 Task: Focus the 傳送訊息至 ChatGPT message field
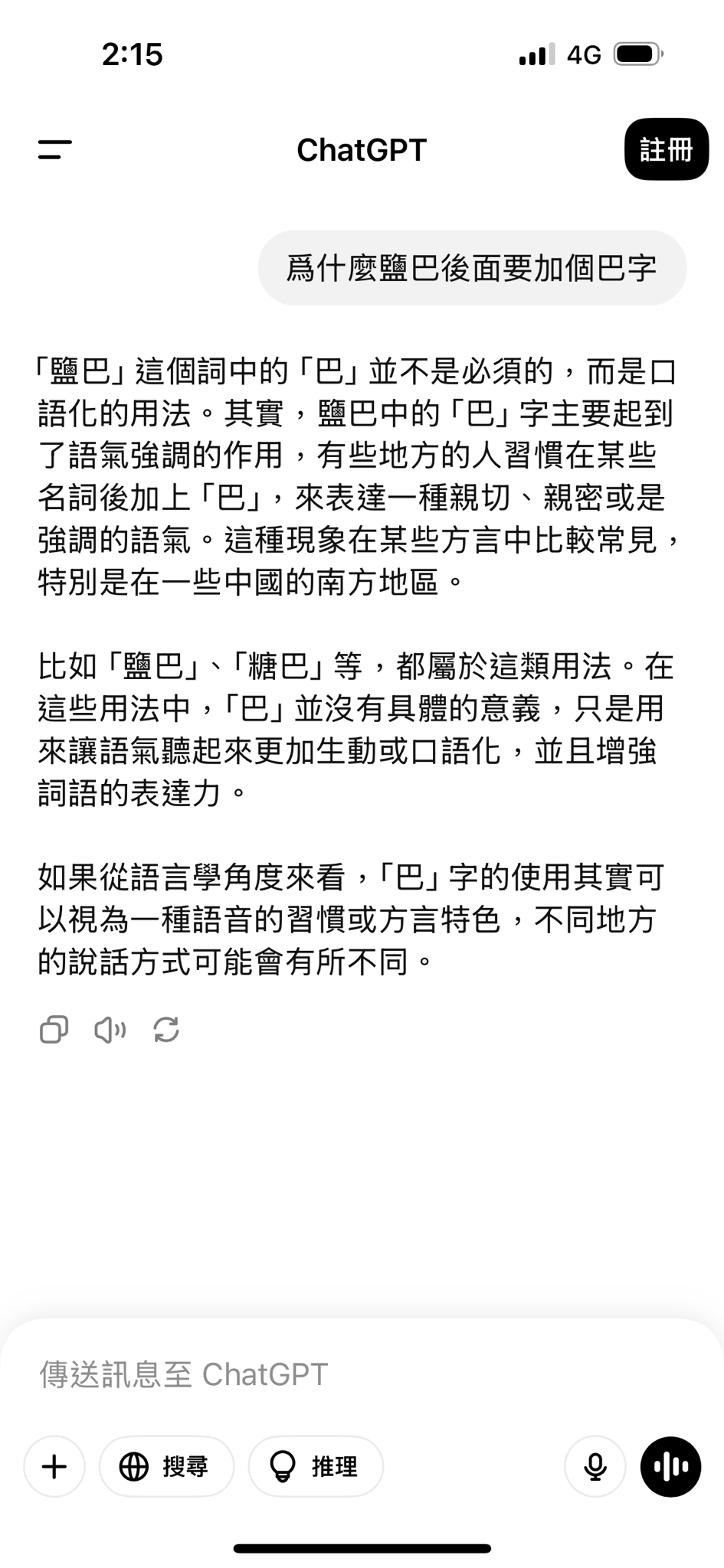[362, 1374]
